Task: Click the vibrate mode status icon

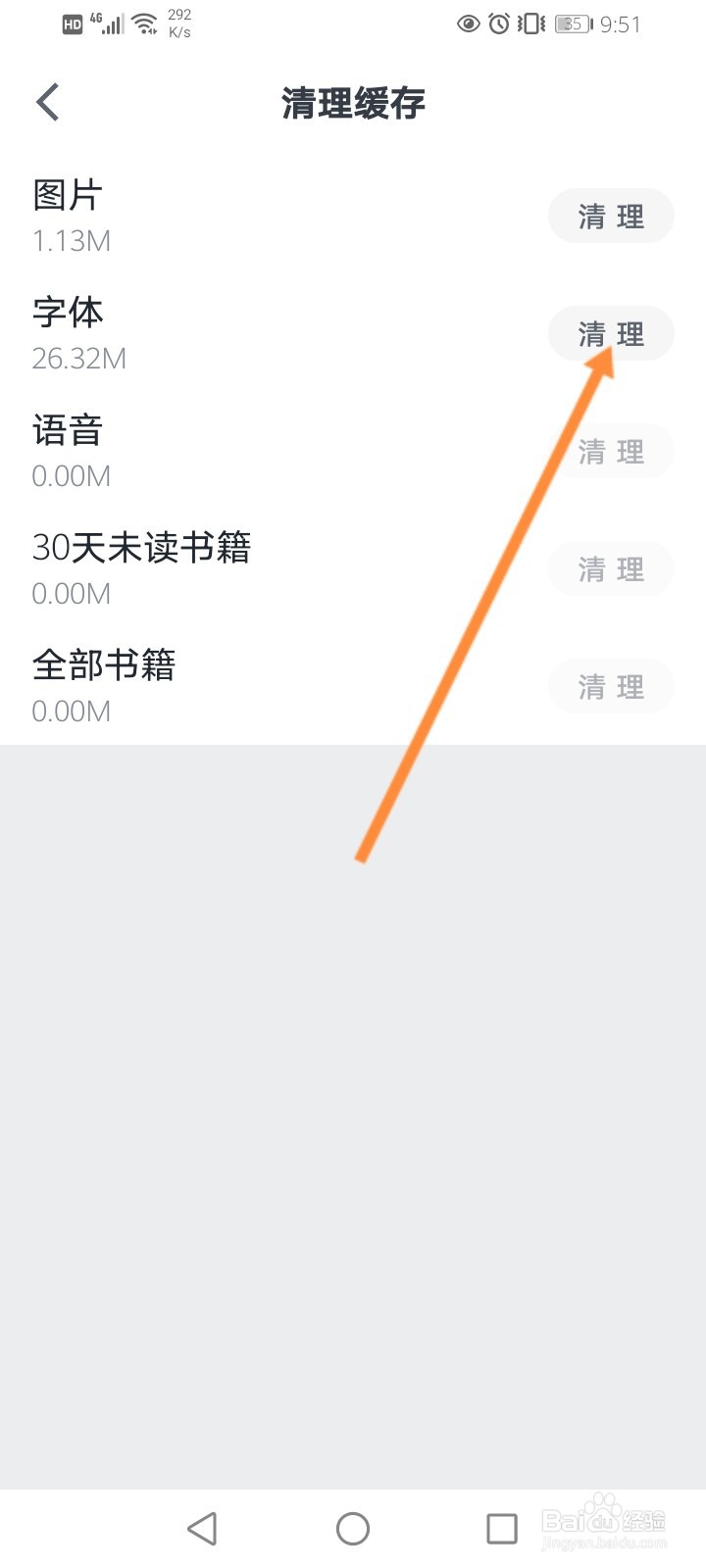Action: tap(528, 24)
